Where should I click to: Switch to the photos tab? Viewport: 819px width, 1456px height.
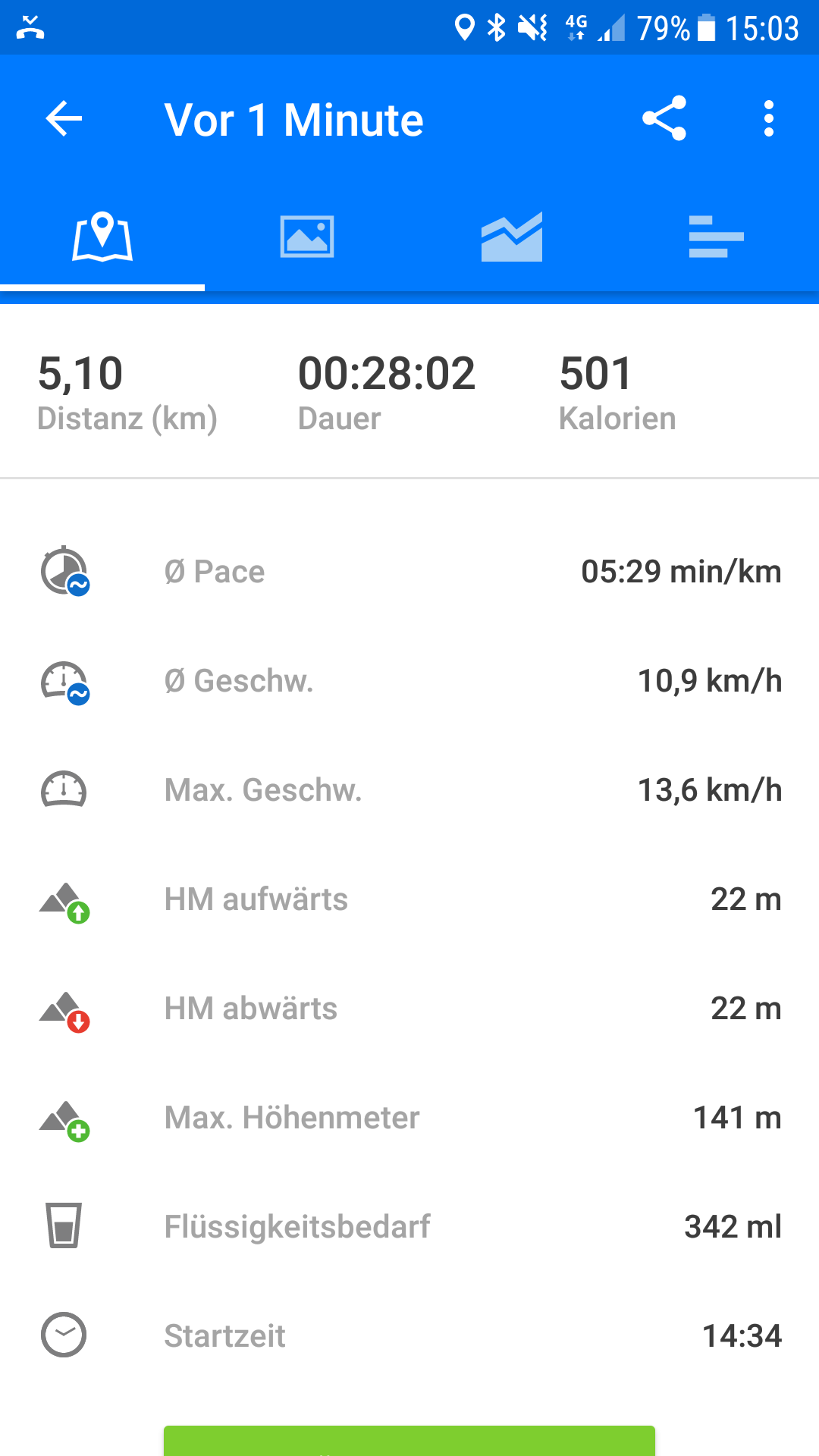tap(307, 237)
